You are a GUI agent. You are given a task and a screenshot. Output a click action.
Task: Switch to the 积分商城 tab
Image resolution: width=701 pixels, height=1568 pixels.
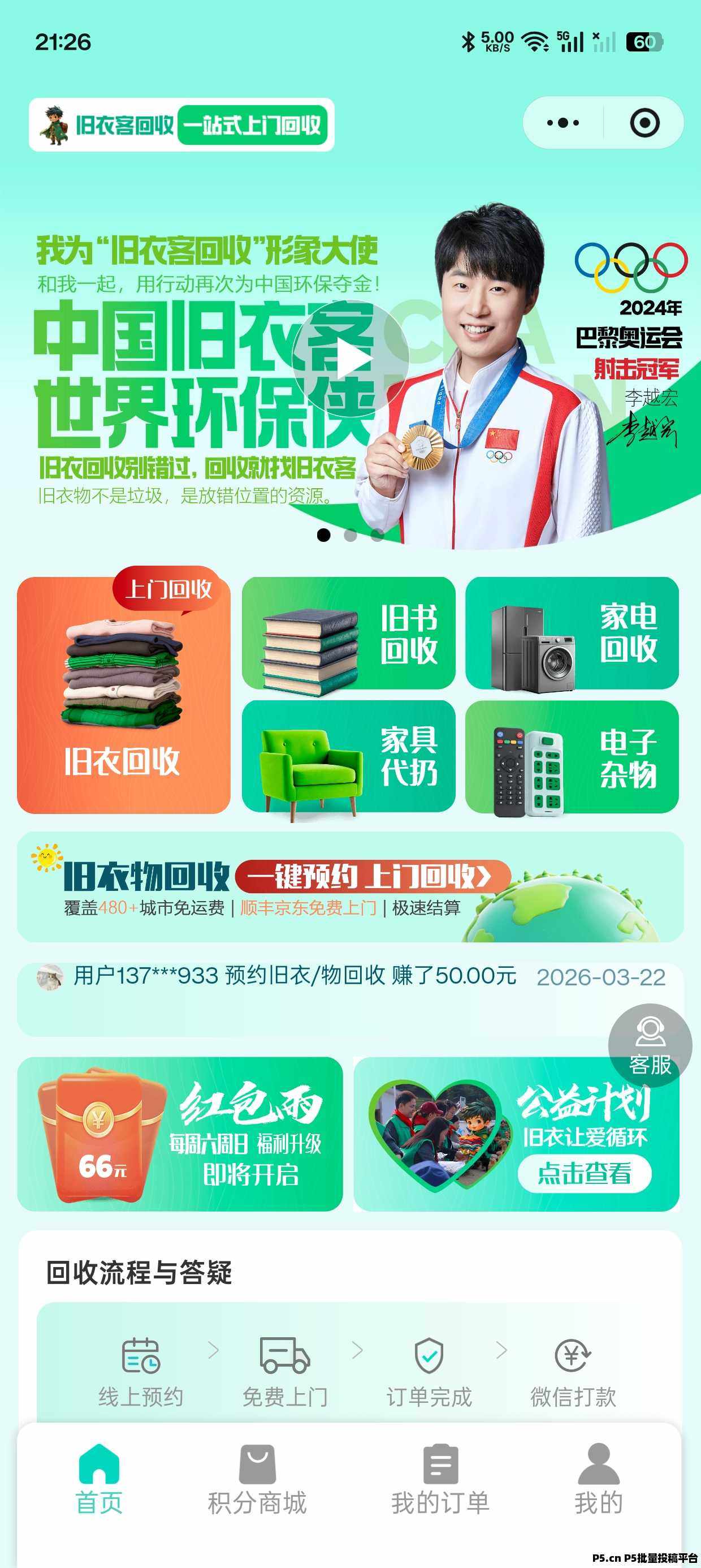coord(257,1479)
